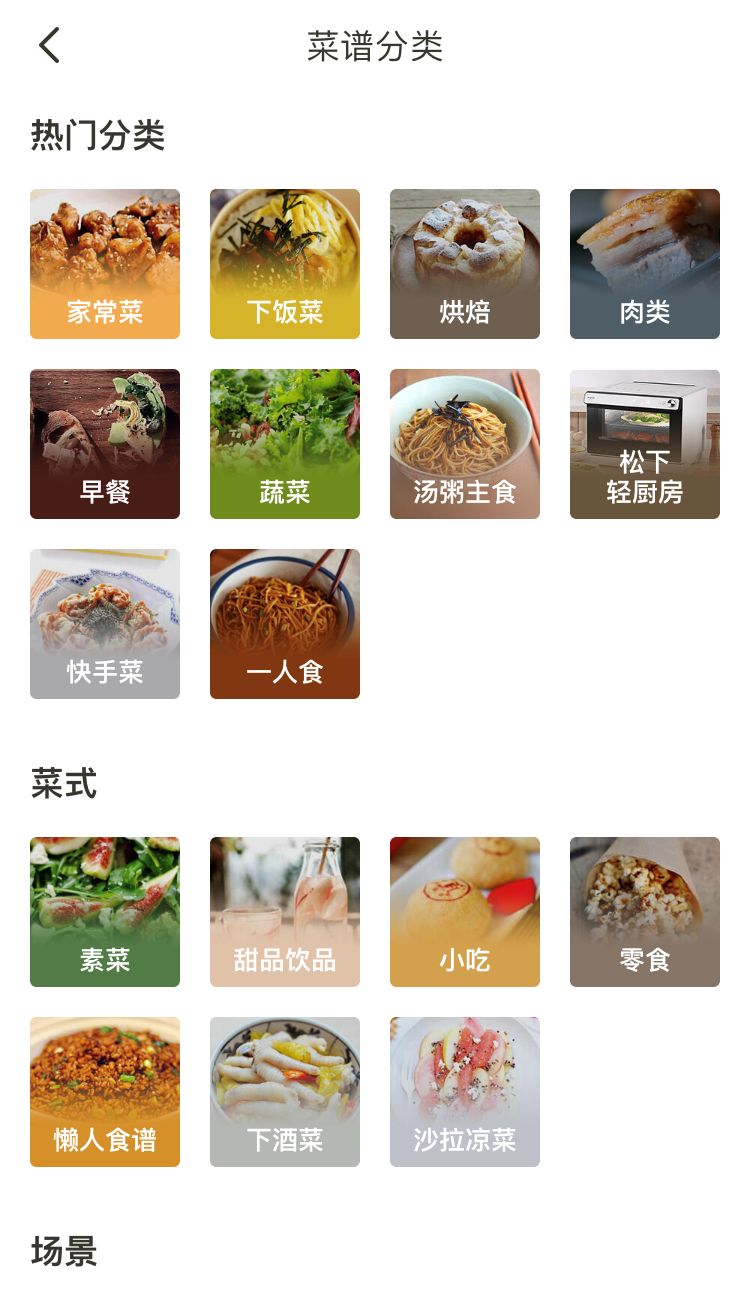
Task: Open the 家常菜 category
Action: [x=105, y=264]
